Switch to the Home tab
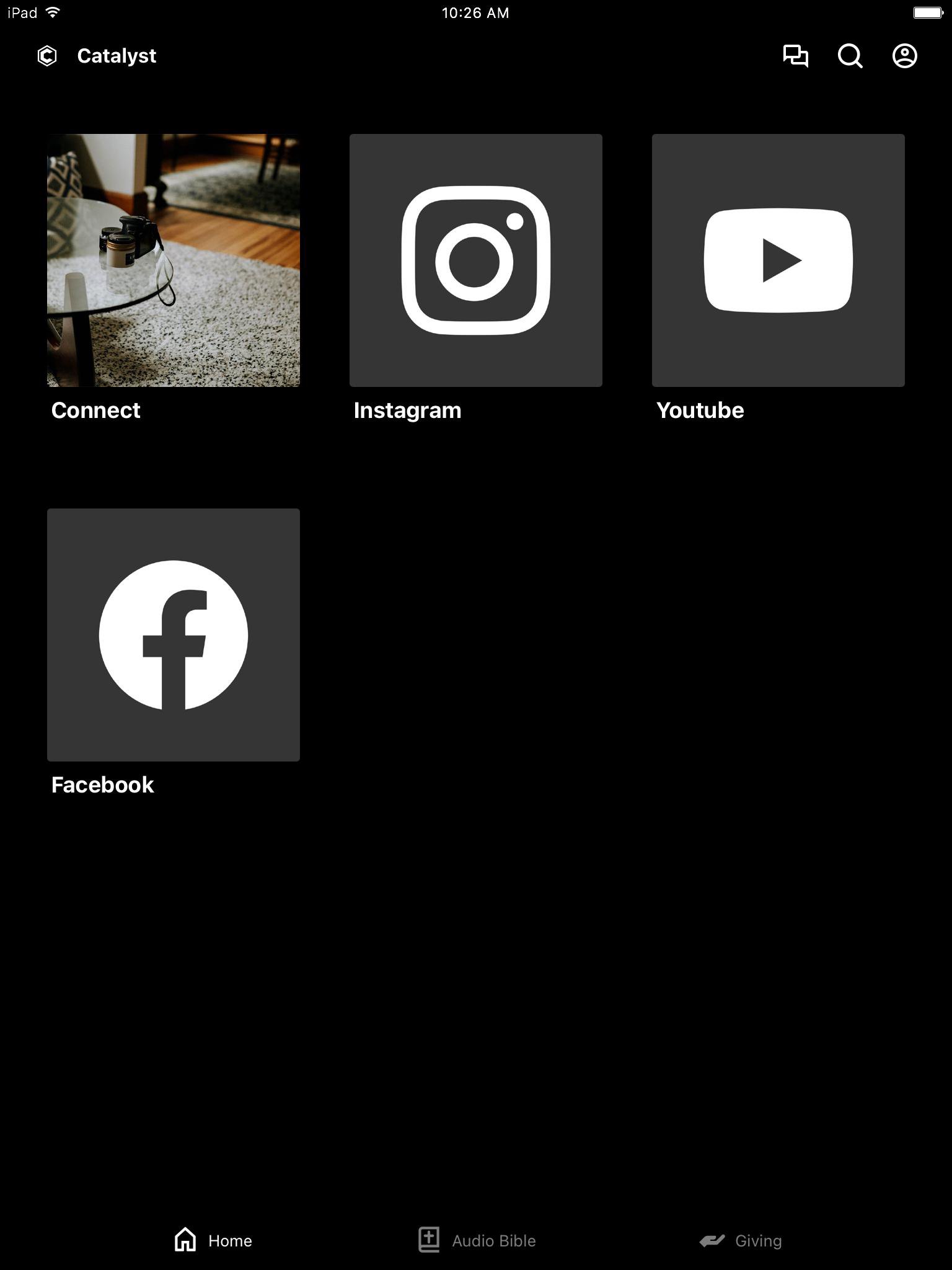 (213, 1240)
